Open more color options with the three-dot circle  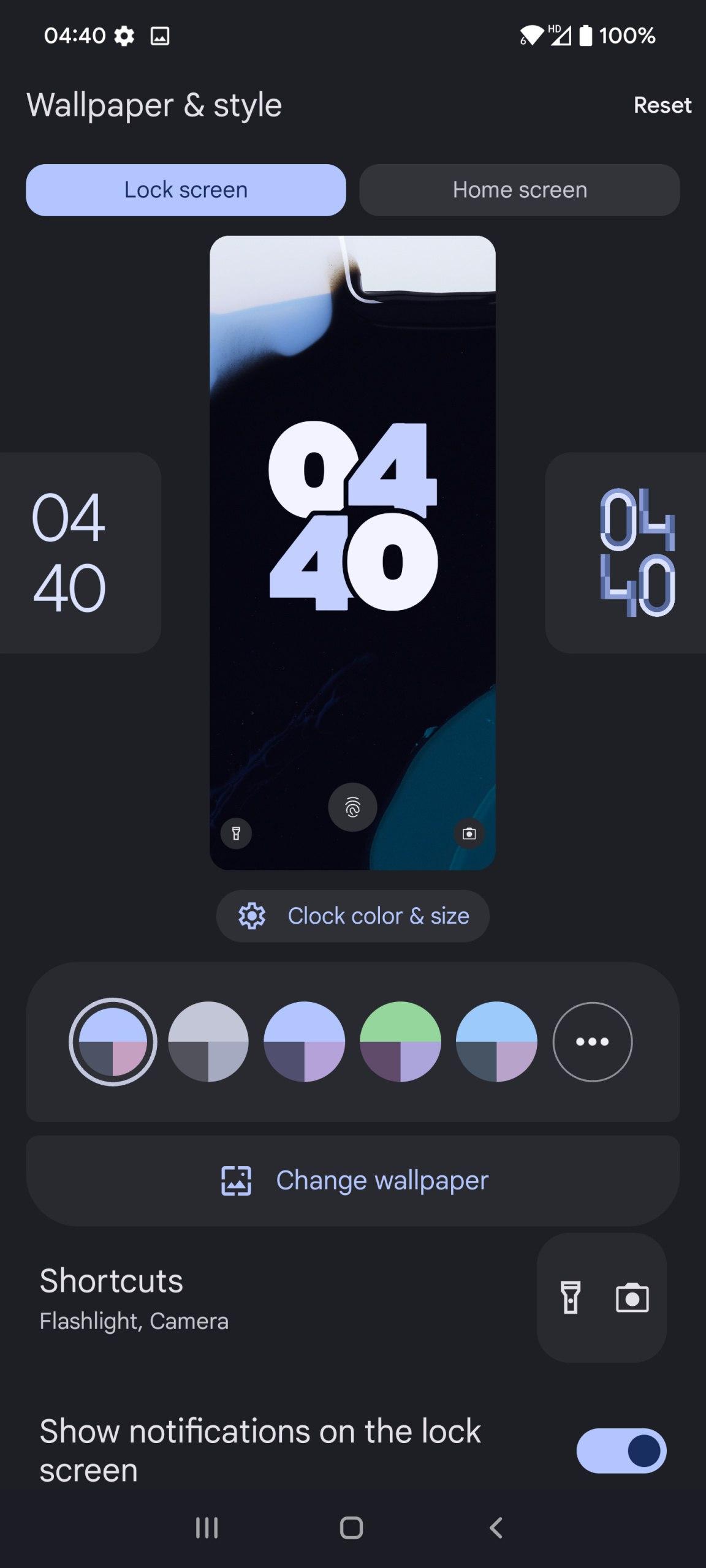point(592,1041)
